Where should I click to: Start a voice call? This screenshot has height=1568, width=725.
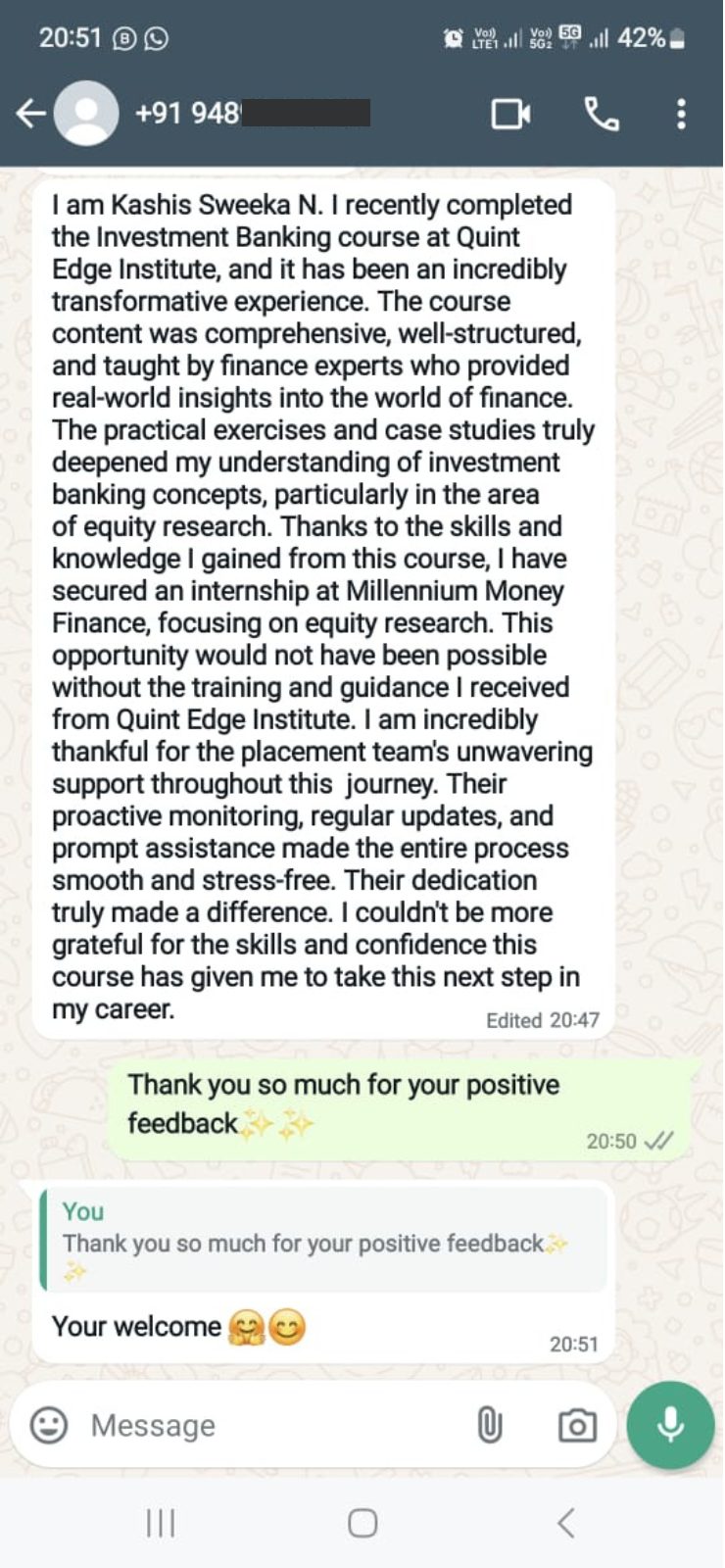point(602,114)
